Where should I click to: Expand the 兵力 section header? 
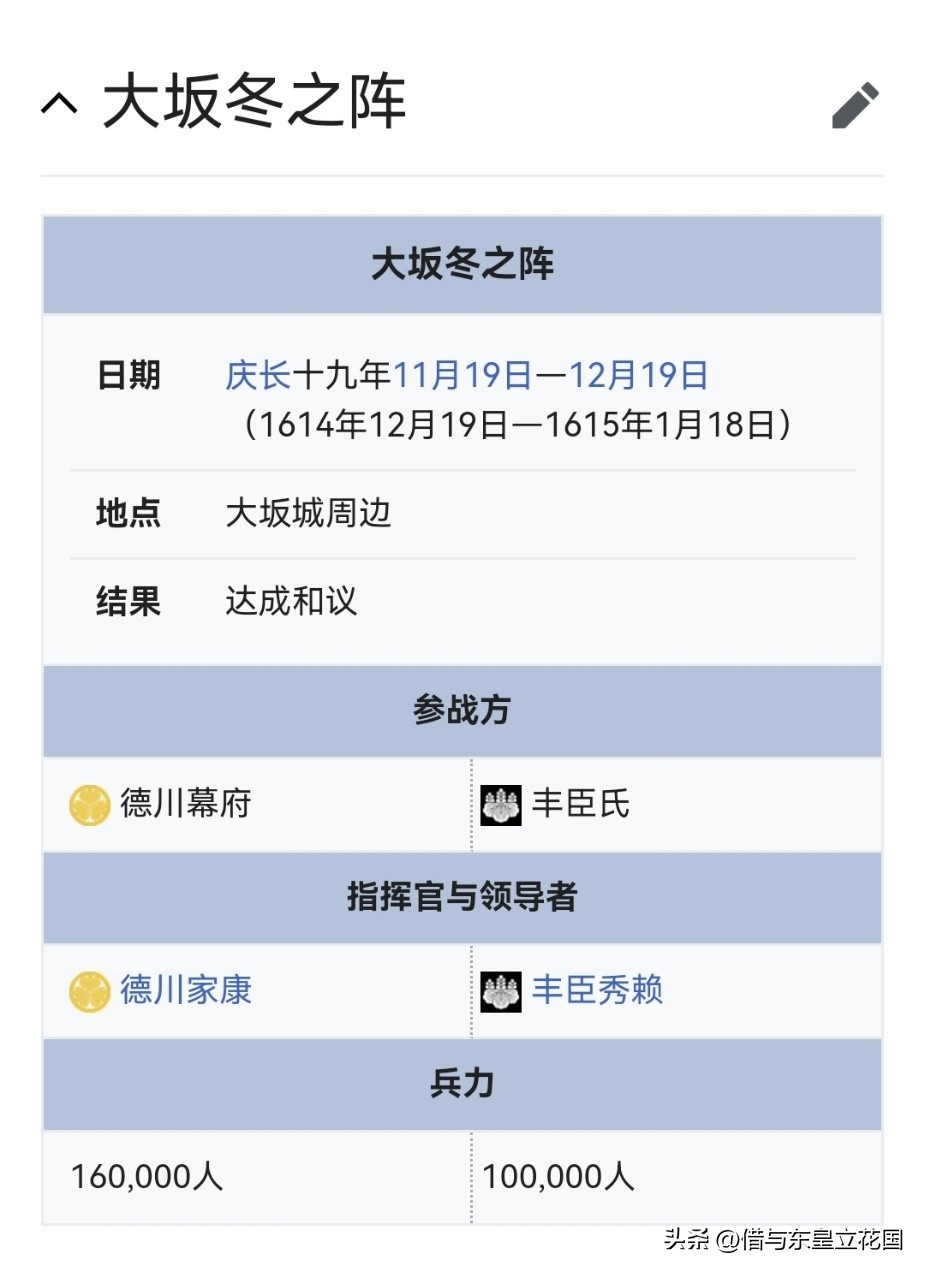point(462,1083)
